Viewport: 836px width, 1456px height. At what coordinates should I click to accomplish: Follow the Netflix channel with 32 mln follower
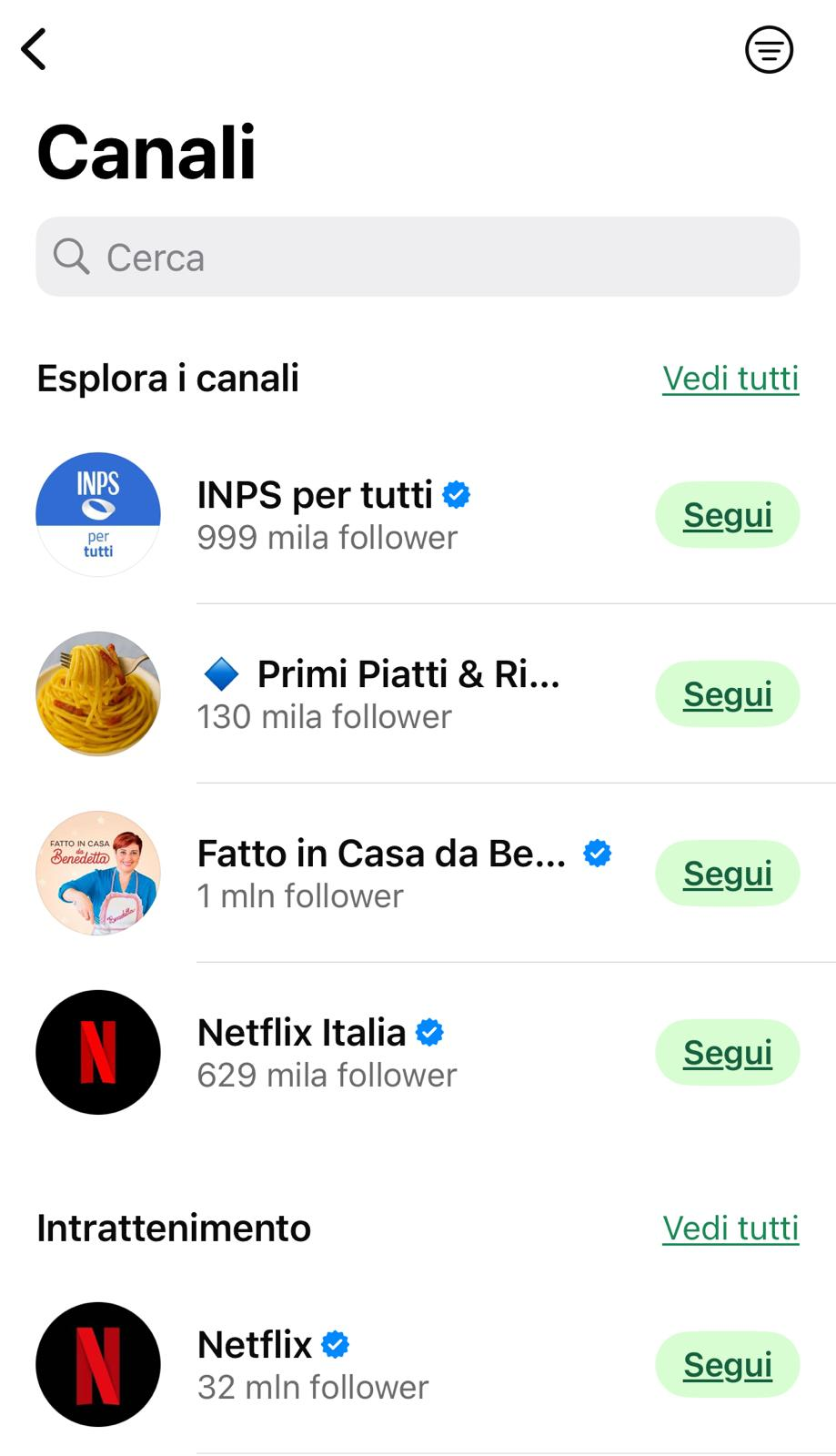click(x=727, y=1365)
